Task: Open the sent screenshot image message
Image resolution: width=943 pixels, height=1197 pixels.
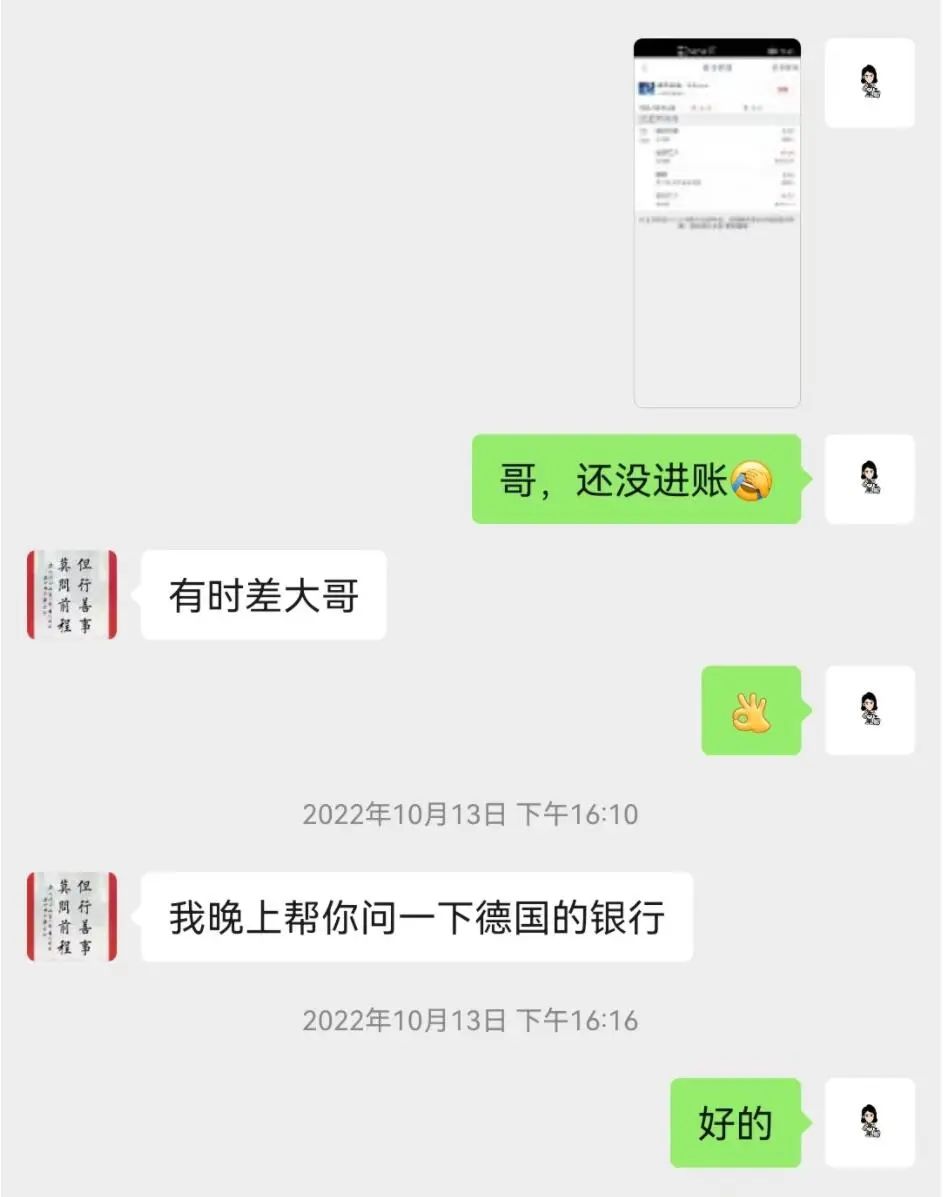Action: (717, 222)
